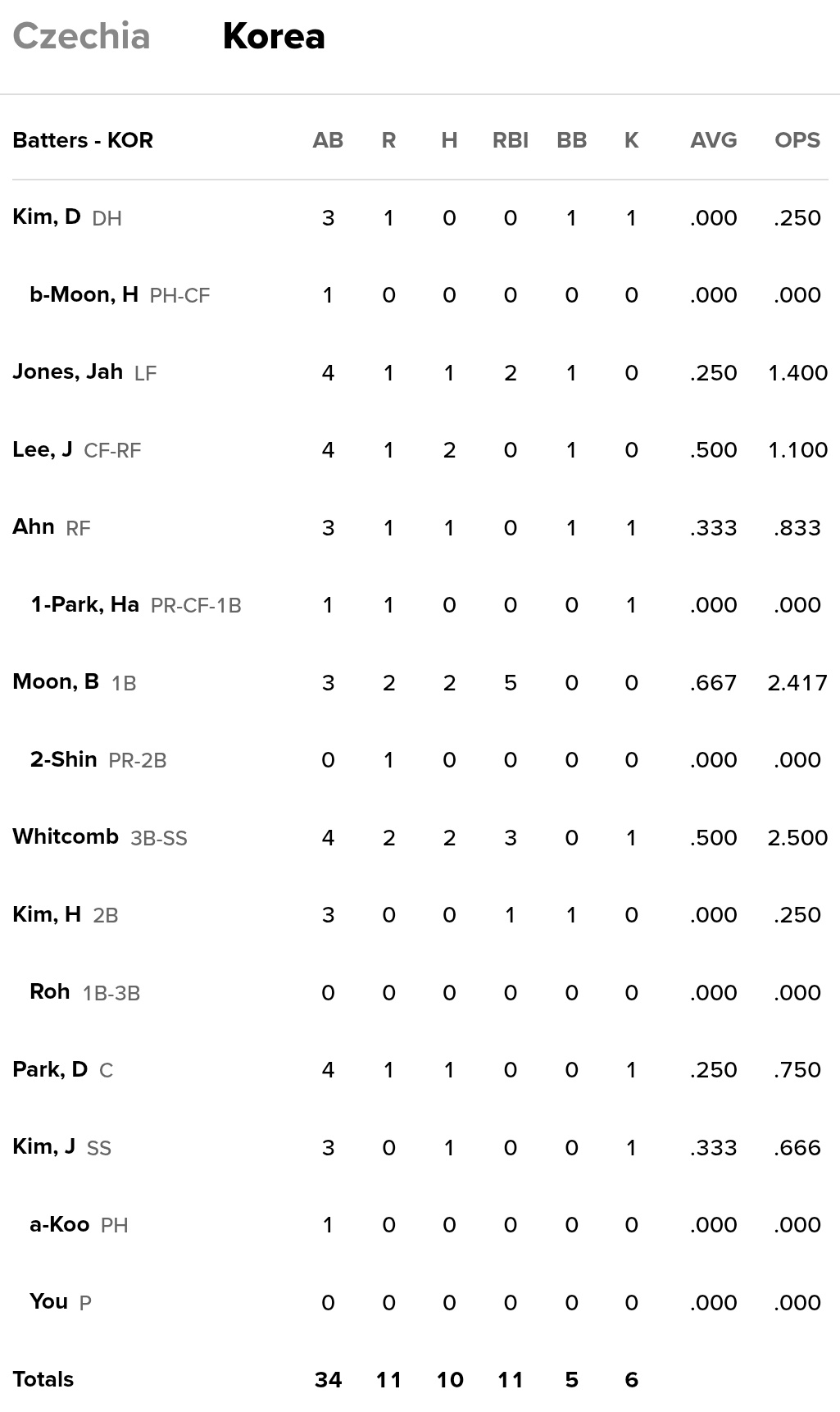The height and width of the screenshot is (1412, 840).
Task: Select the Korea tab
Action: click(274, 37)
